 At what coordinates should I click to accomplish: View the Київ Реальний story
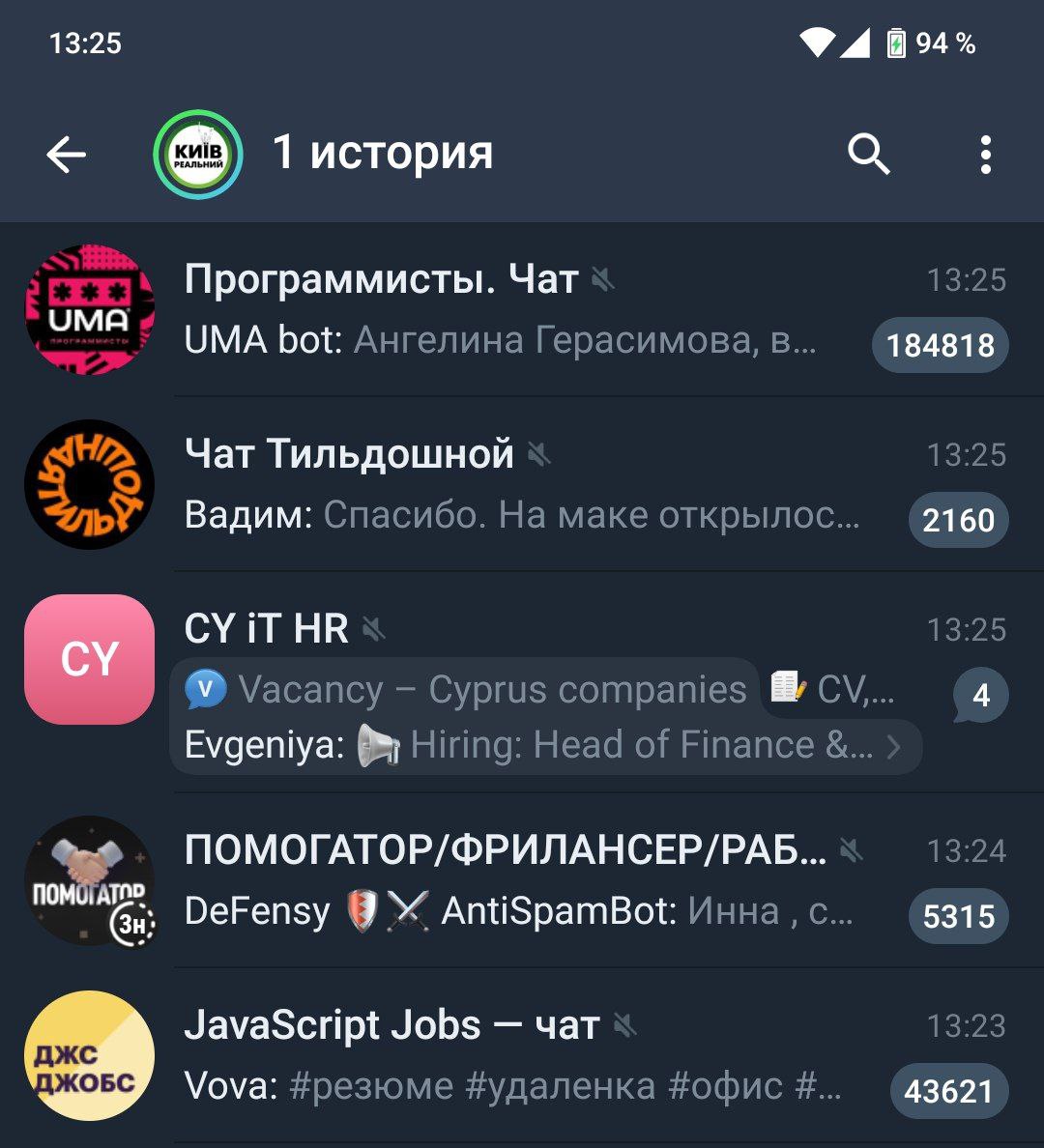[197, 155]
